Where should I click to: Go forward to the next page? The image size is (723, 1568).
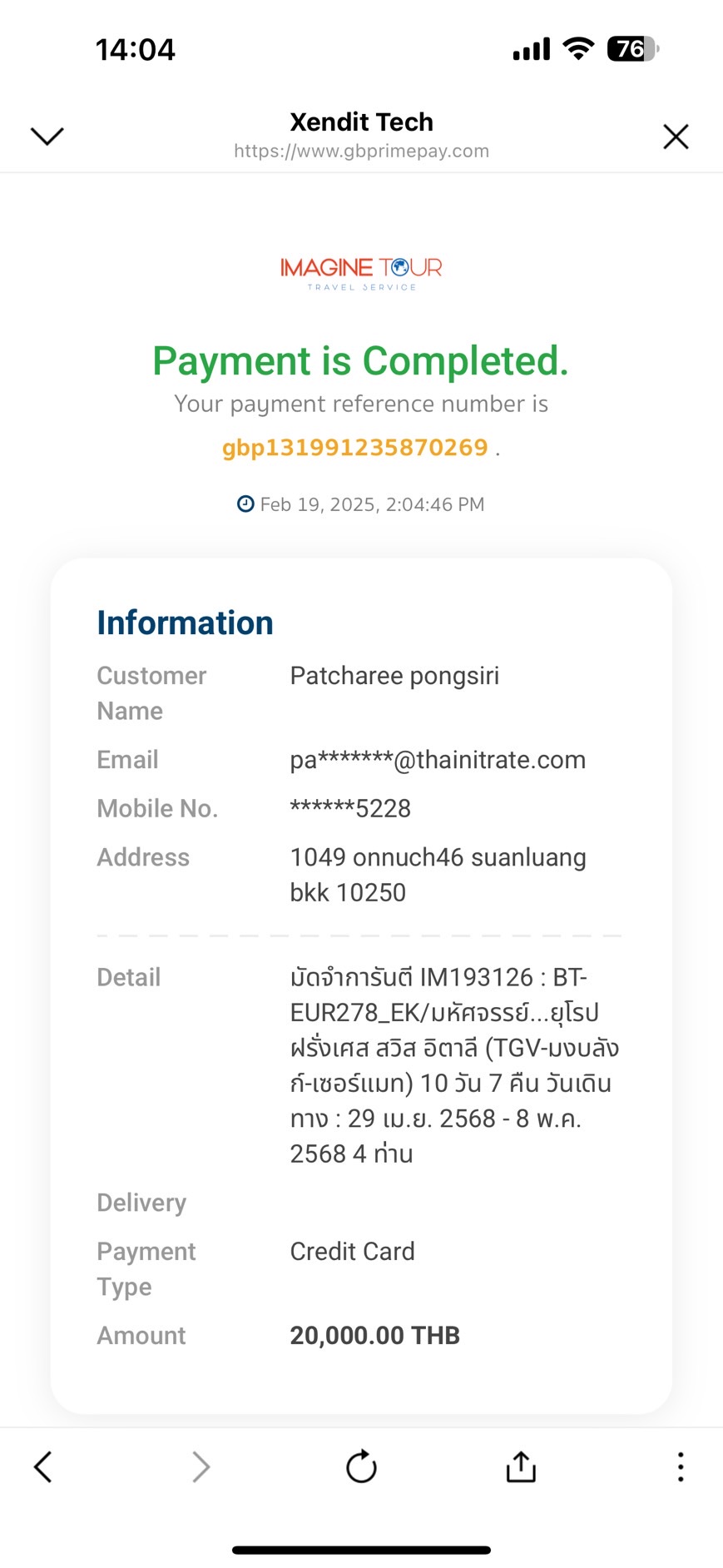[201, 1466]
